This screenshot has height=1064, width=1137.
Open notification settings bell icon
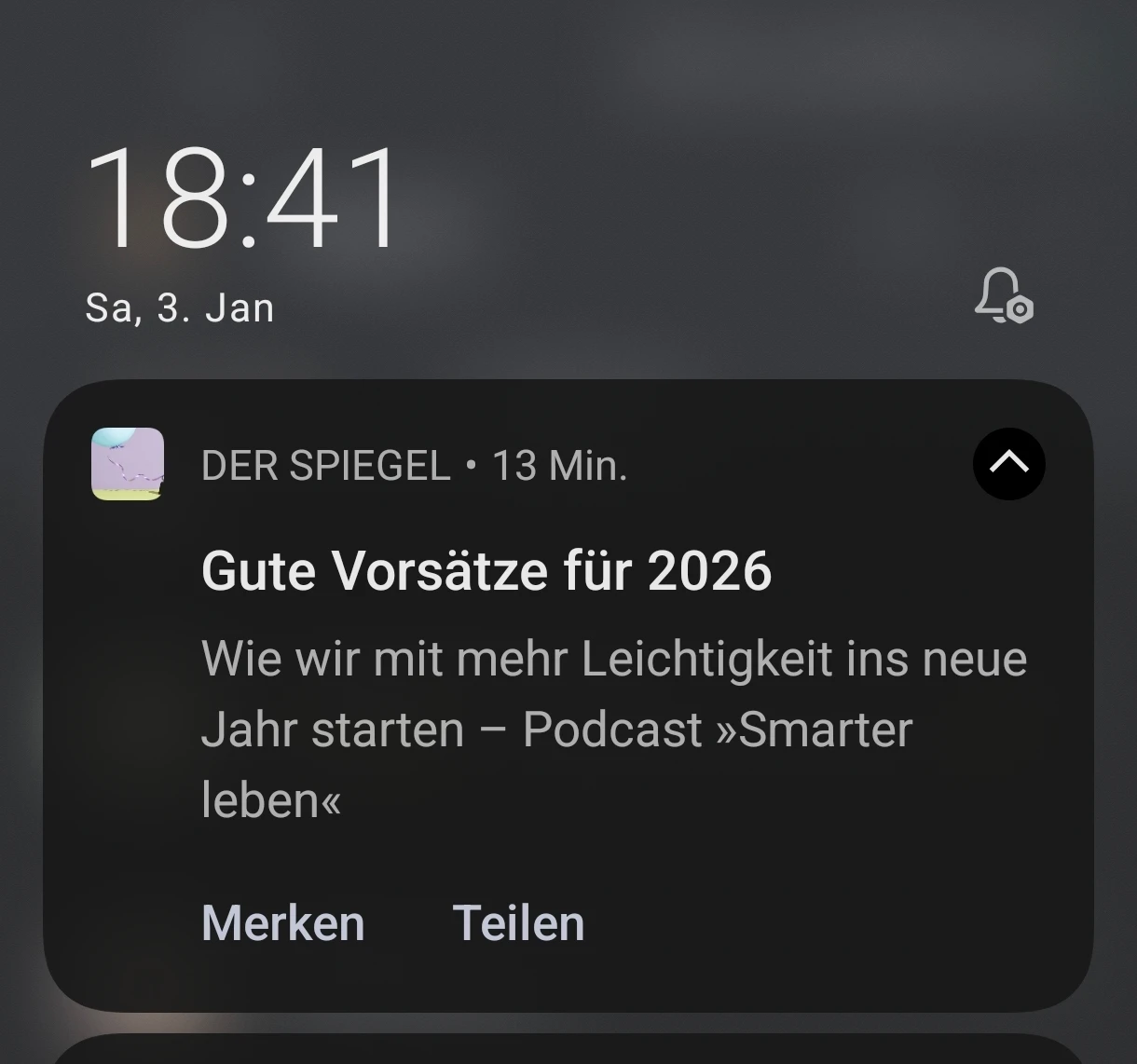[1003, 296]
